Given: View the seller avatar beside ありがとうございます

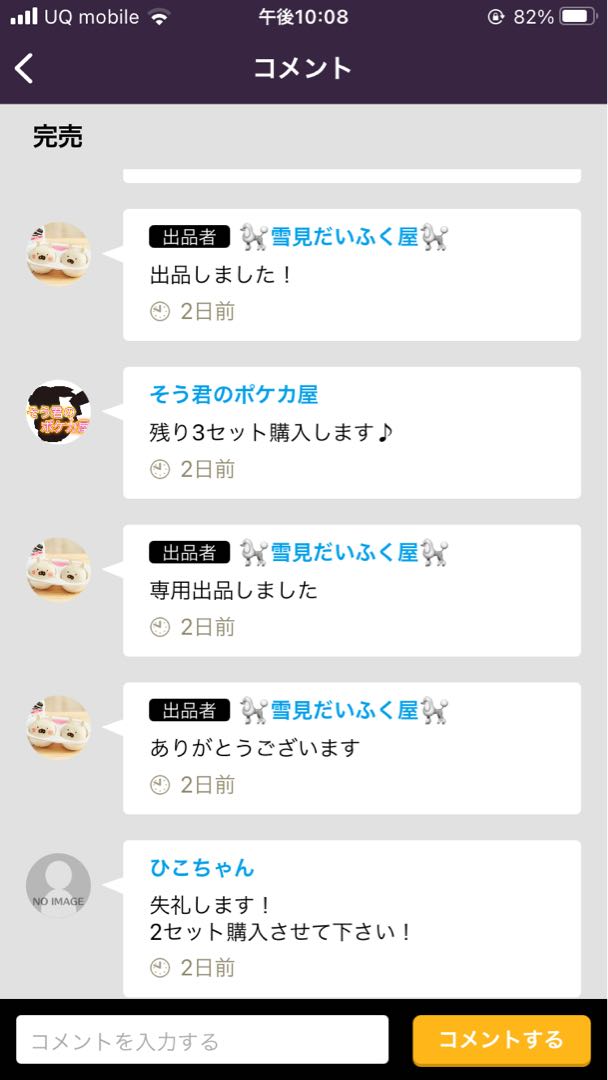Looking at the screenshot, I should (58, 727).
